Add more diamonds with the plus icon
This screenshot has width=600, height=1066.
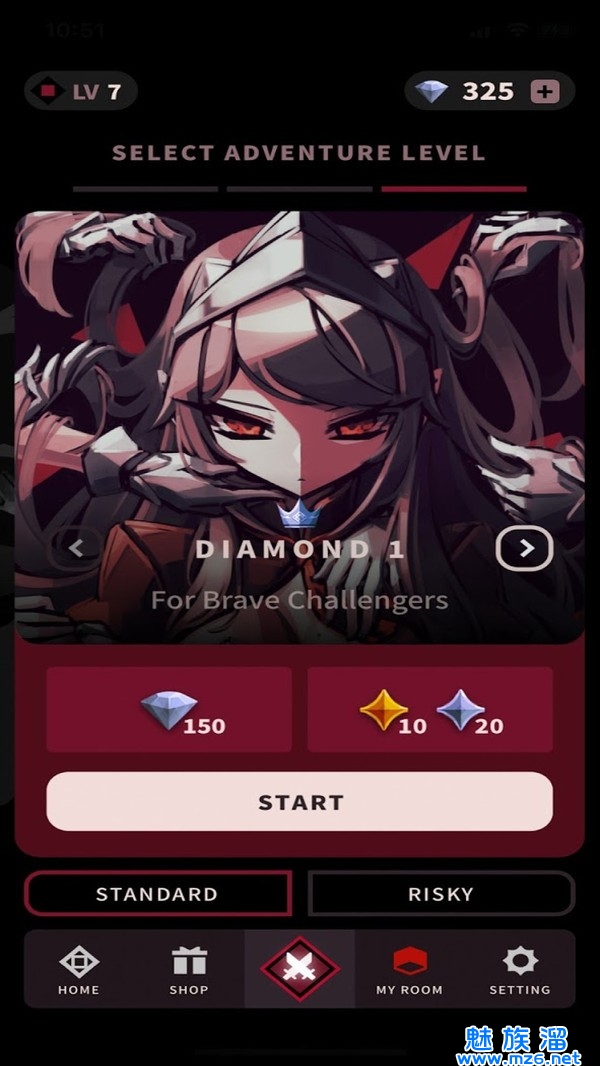pyautogui.click(x=545, y=92)
